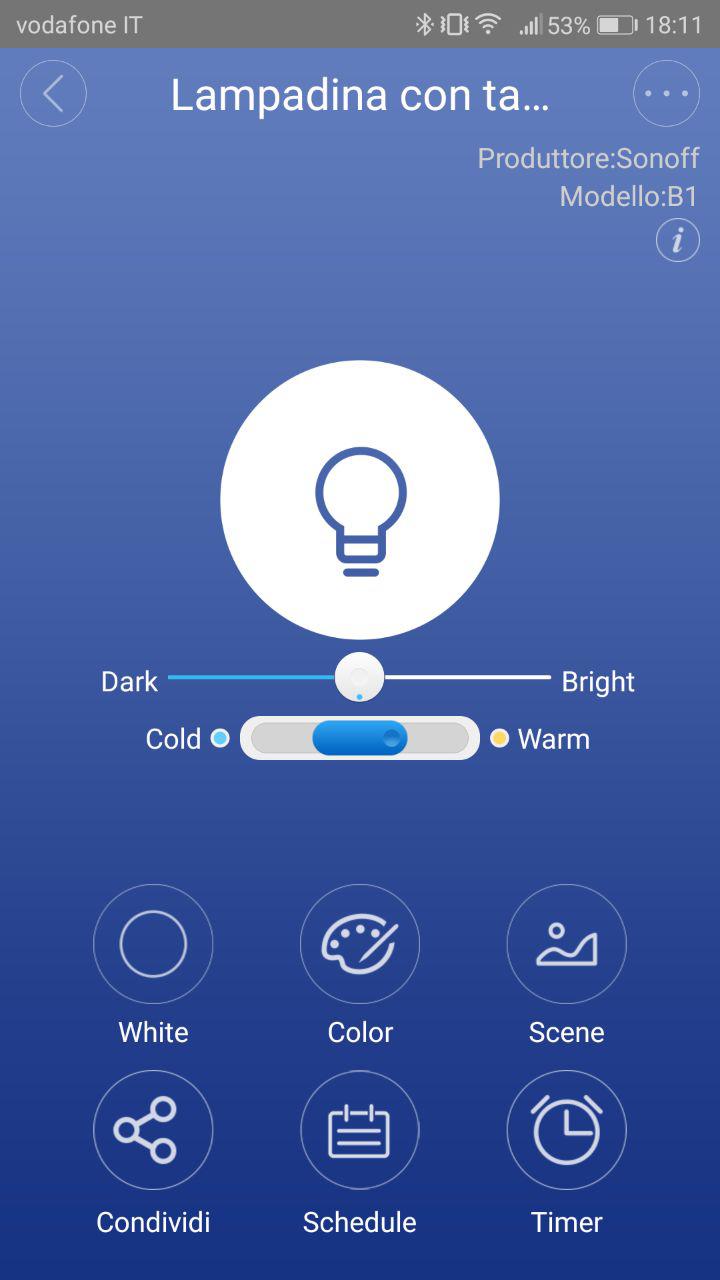Image resolution: width=720 pixels, height=1280 pixels.
Task: Open the device info icon
Action: coord(678,241)
